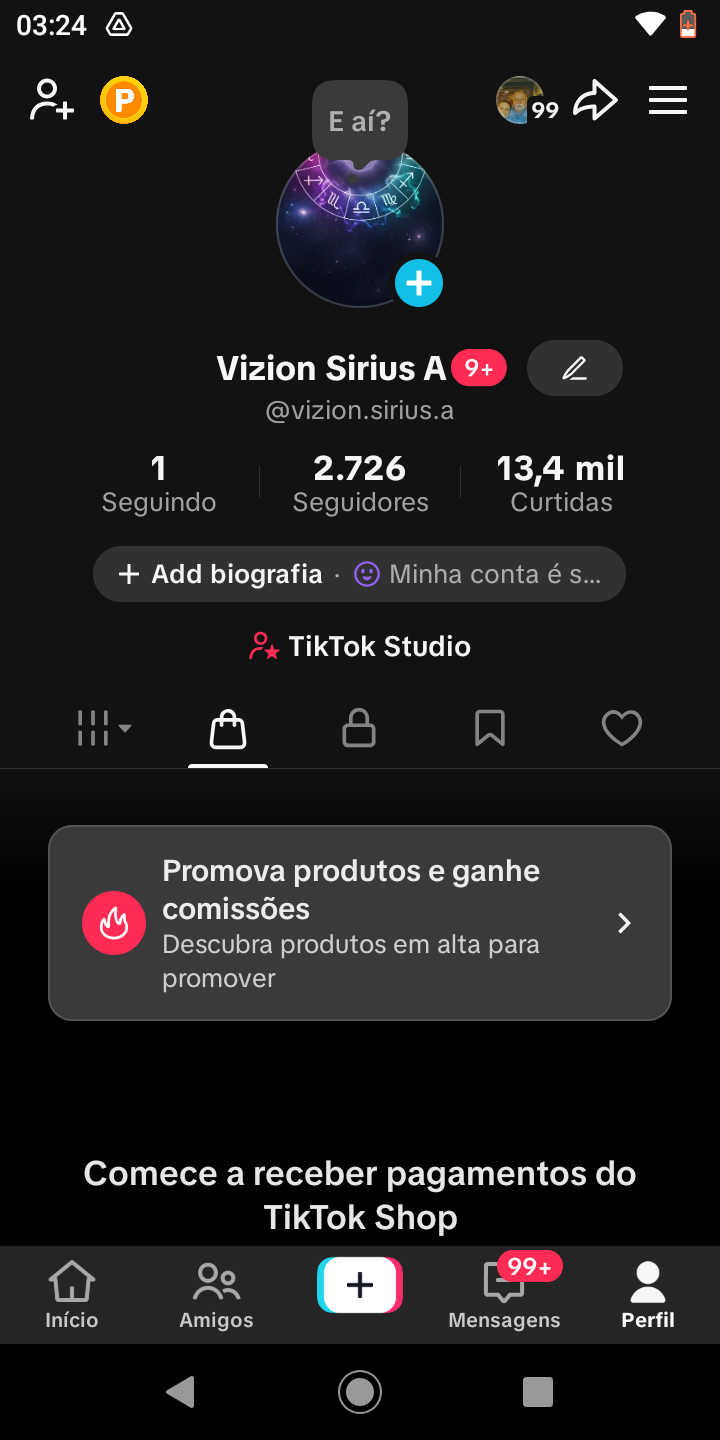
Task: View the Seguidores list
Action: pos(360,484)
